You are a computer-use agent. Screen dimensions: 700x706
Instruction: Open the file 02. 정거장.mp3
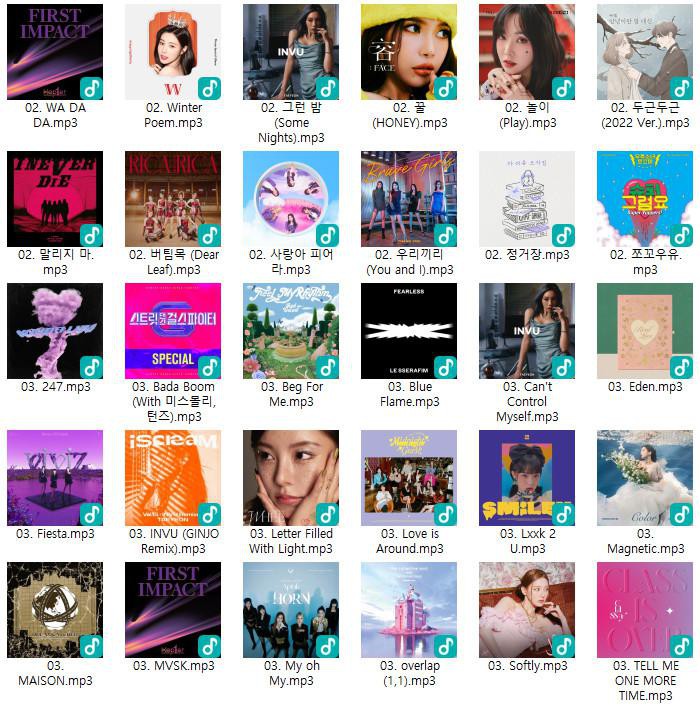(x=527, y=199)
